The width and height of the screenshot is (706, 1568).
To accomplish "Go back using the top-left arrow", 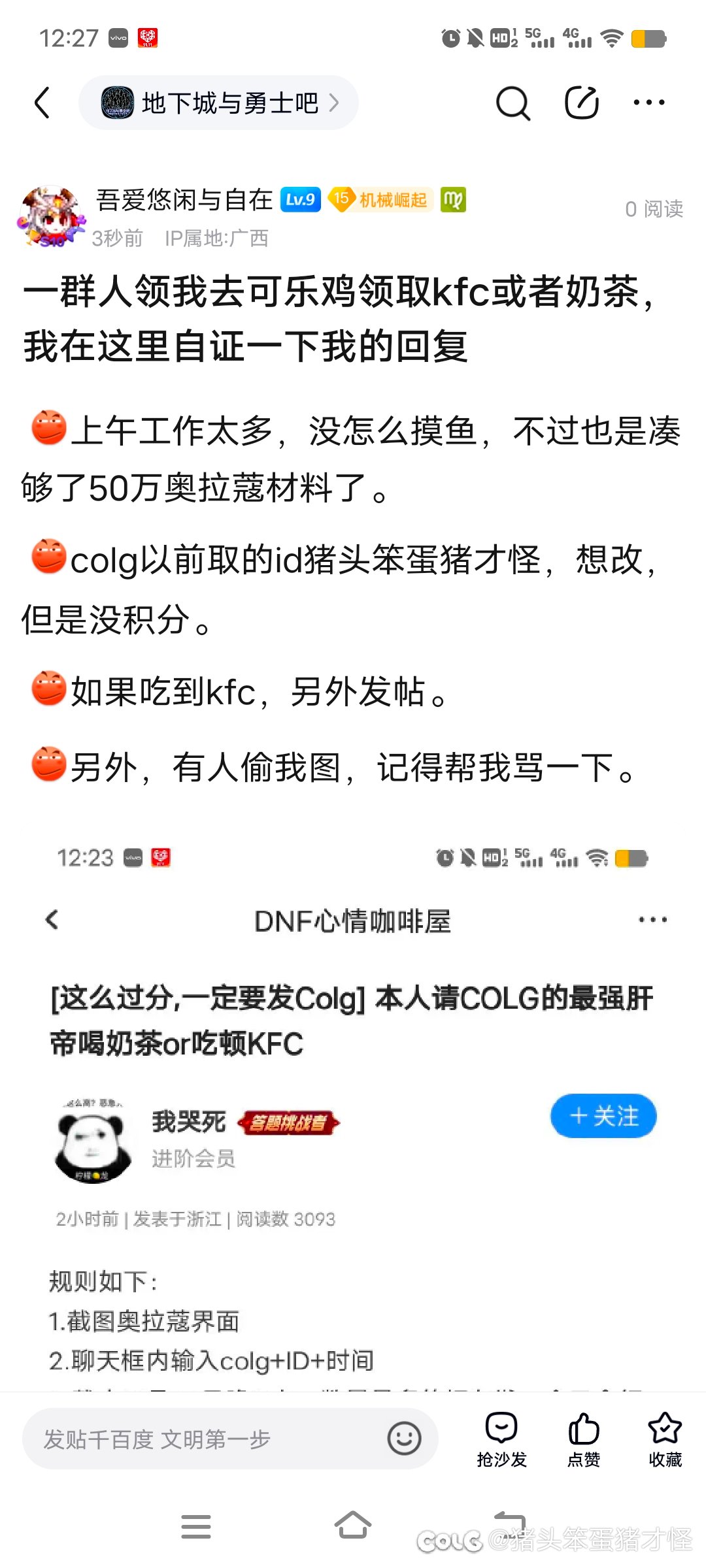I will point(42,103).
